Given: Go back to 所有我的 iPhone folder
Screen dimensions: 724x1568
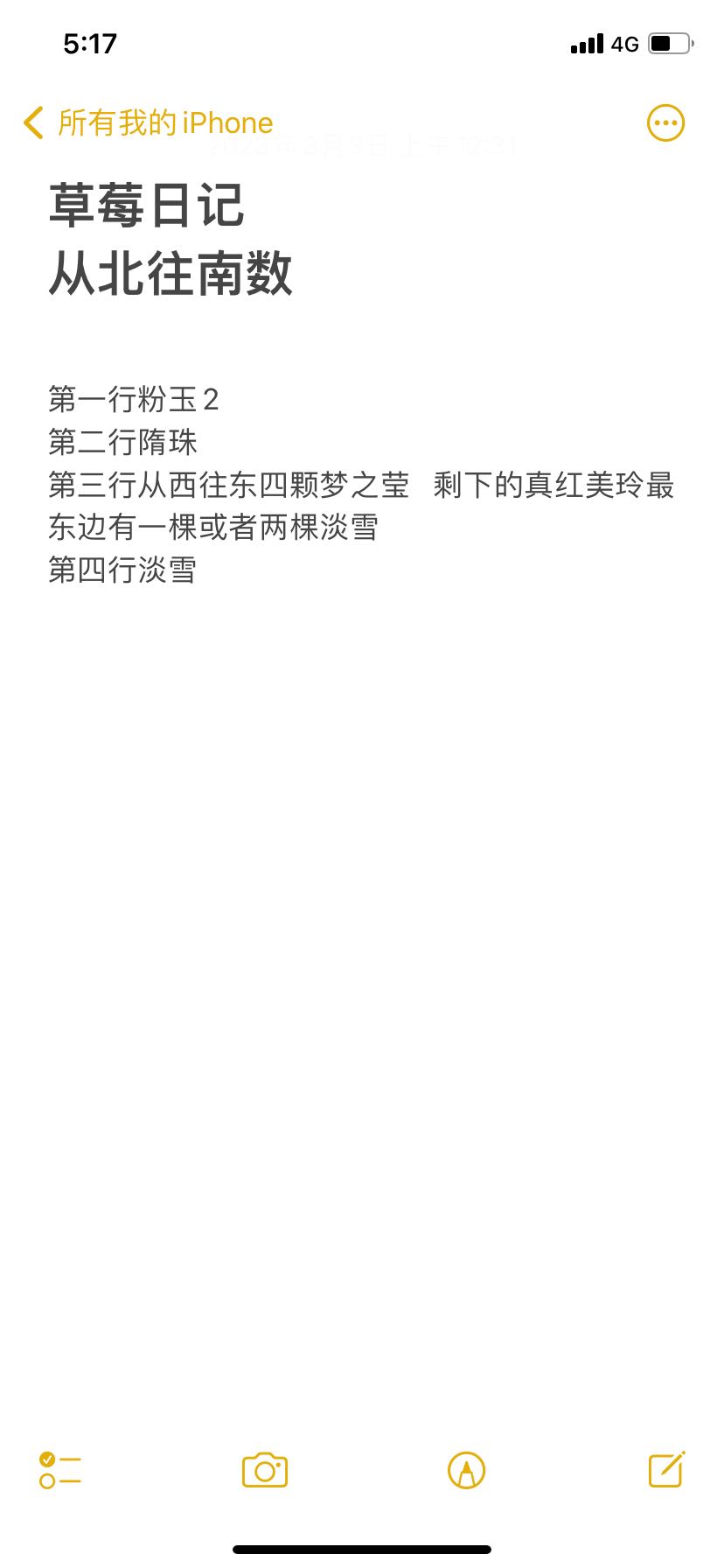Looking at the screenshot, I should click(149, 123).
